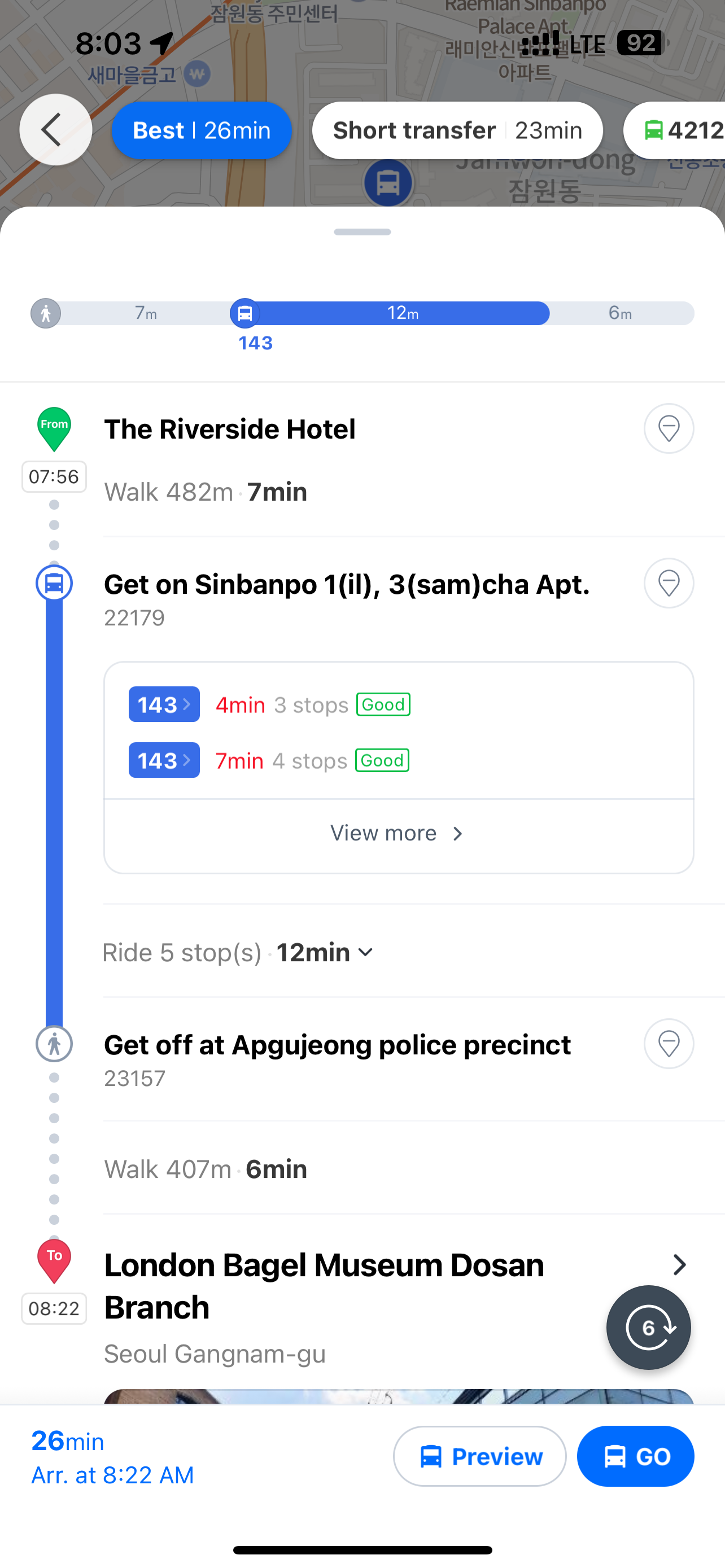Show Sinbanpo 1(il), 3(sam)cha Apt. stop on map
The image size is (725, 1568).
[669, 583]
